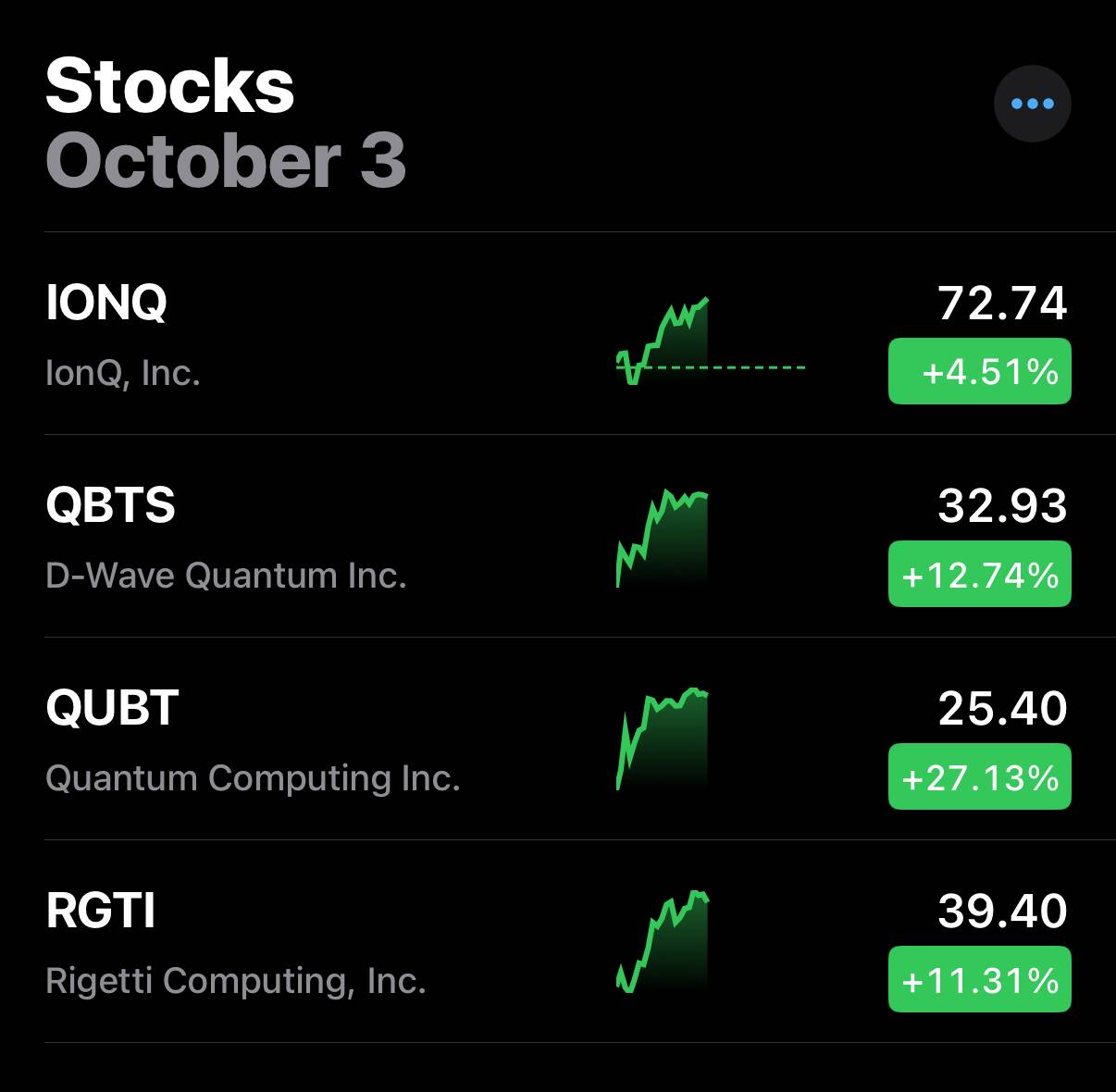This screenshot has width=1116, height=1092.
Task: Toggle QUBT's +27.13% change badge
Action: [x=979, y=777]
